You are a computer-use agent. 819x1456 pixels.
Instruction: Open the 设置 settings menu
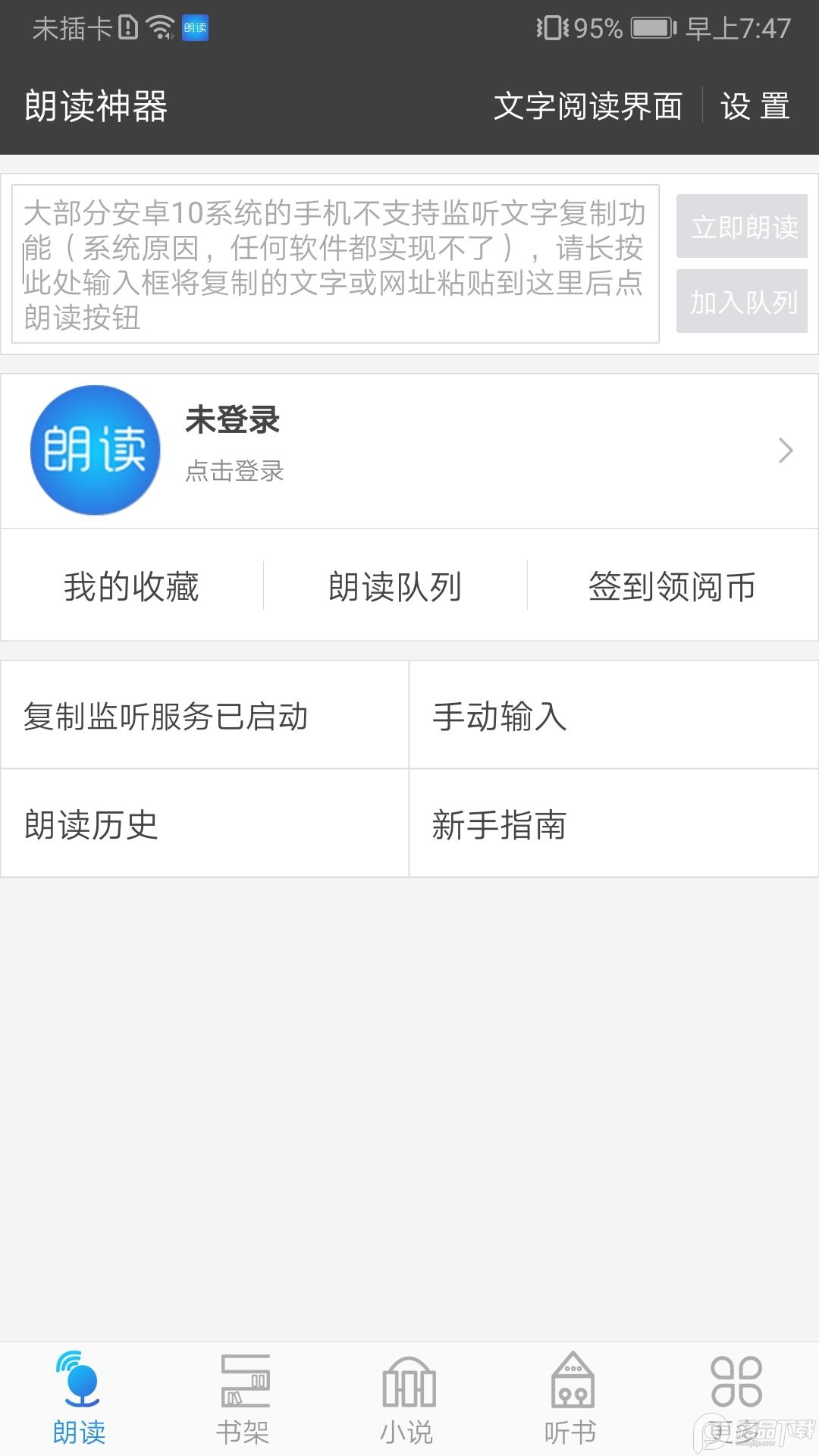(755, 108)
